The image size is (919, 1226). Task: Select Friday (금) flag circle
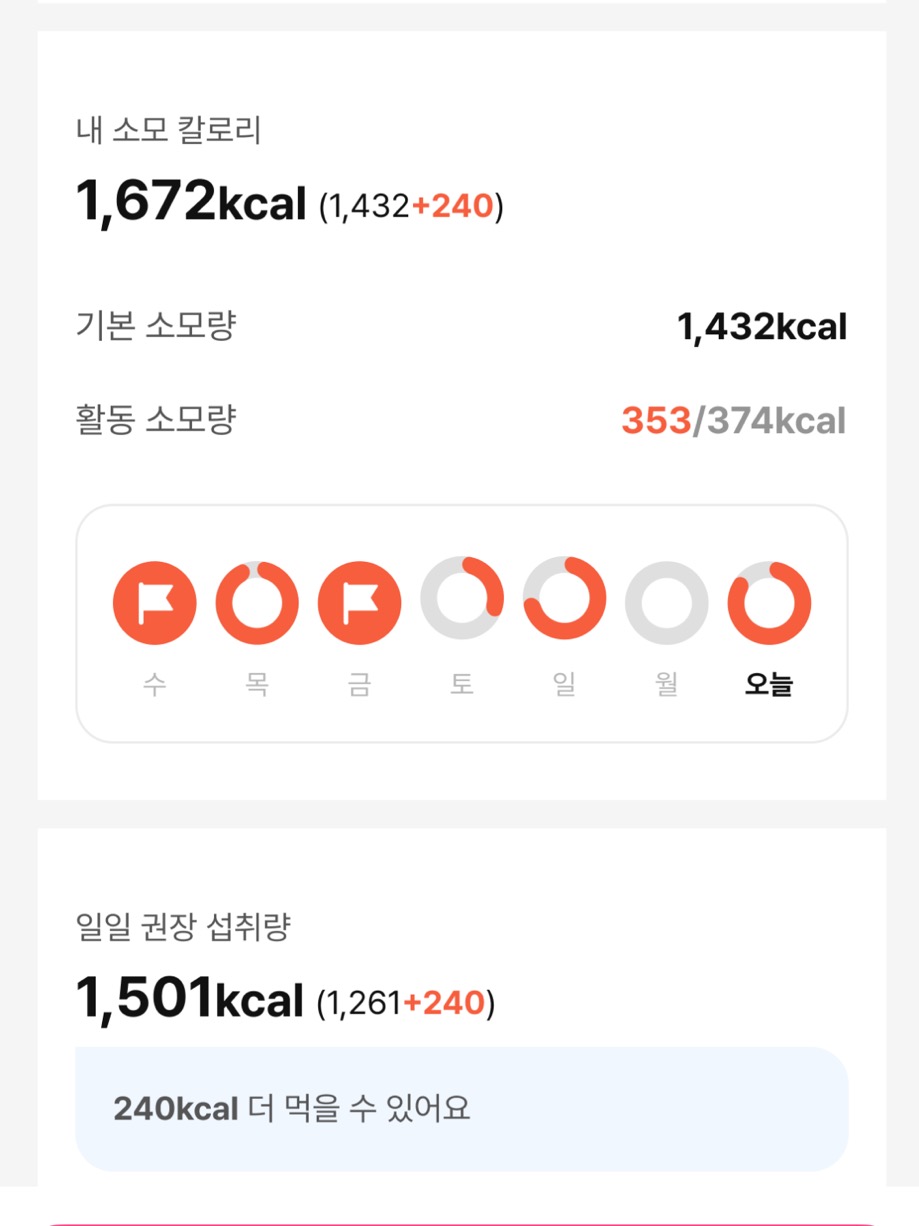tap(360, 603)
